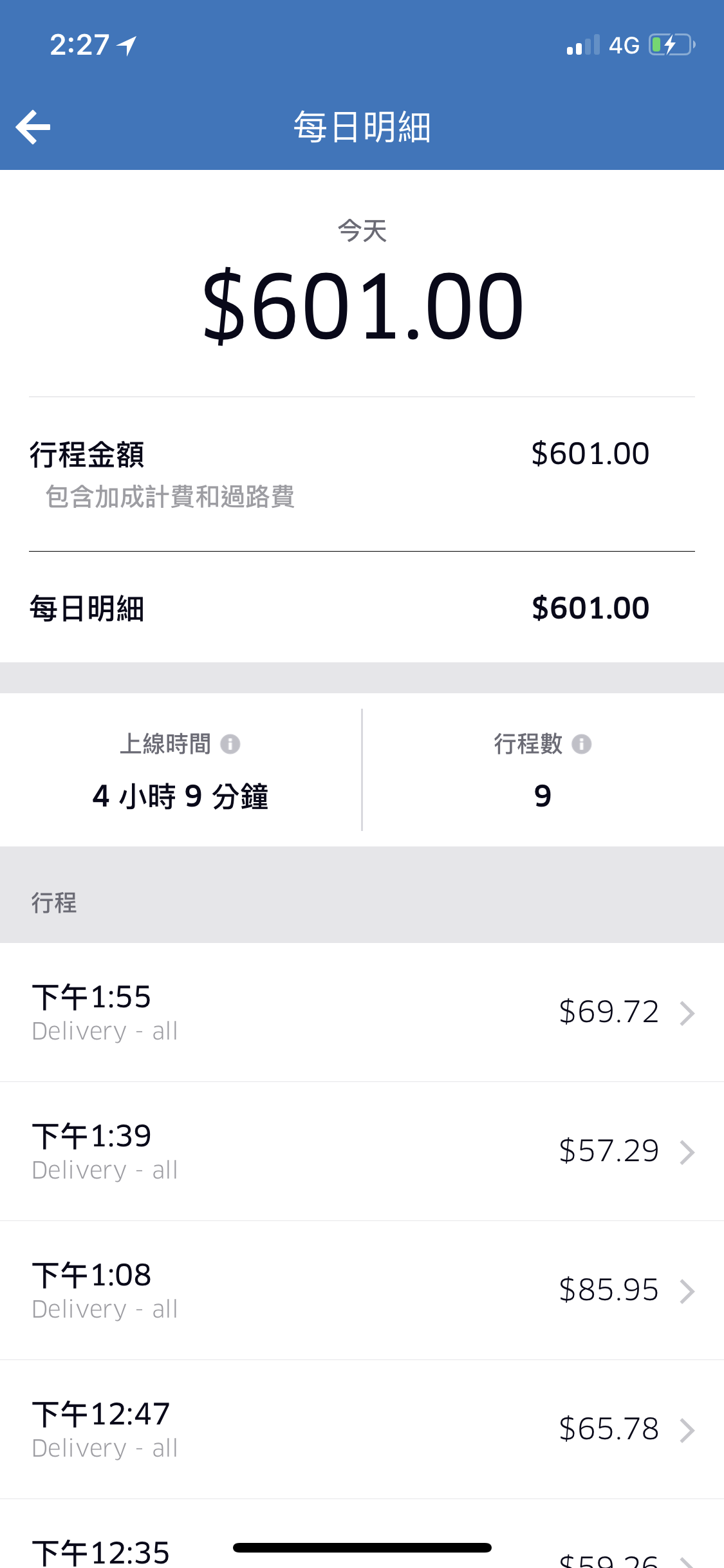Tap the 每日明細 $601.00 summary row

(x=360, y=608)
